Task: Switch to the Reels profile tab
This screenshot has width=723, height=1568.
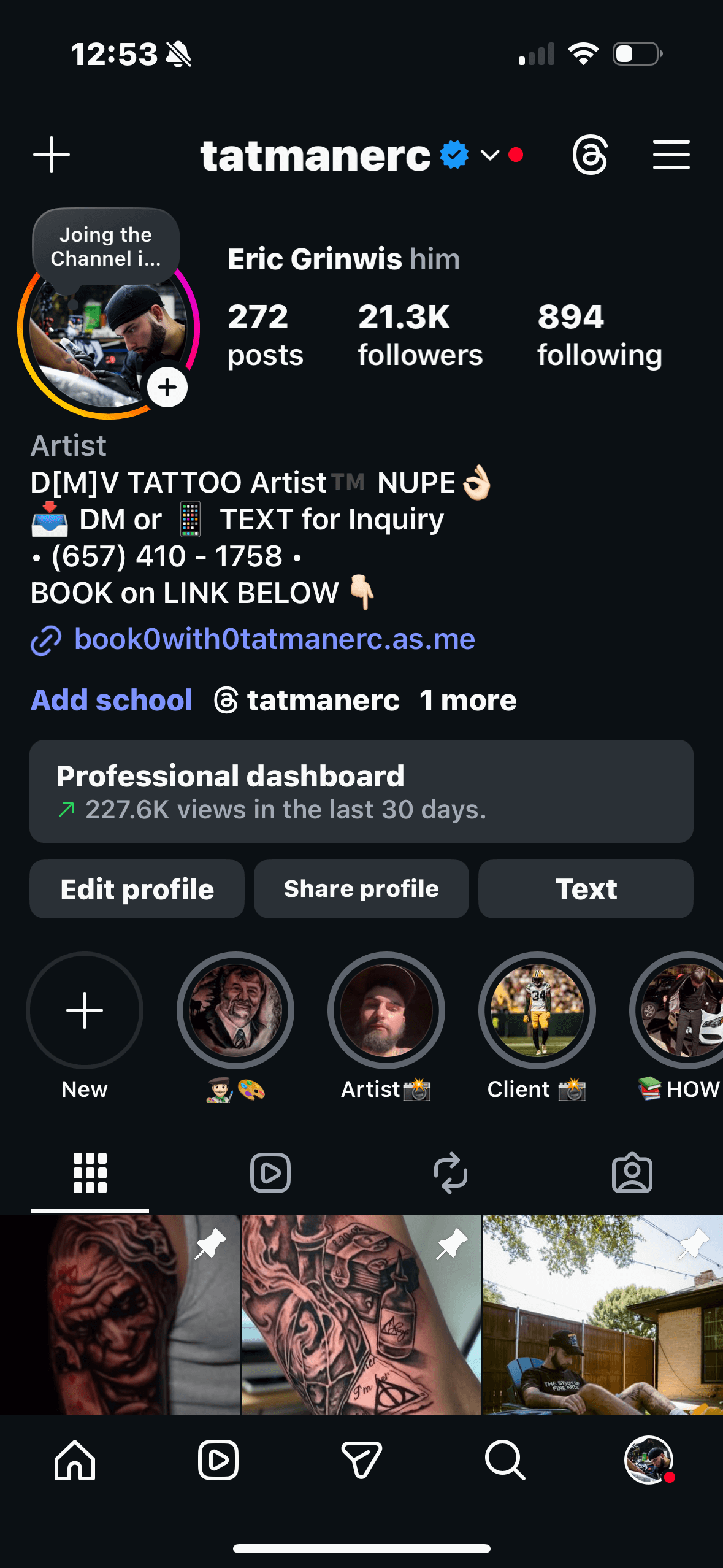Action: pyautogui.click(x=270, y=1173)
